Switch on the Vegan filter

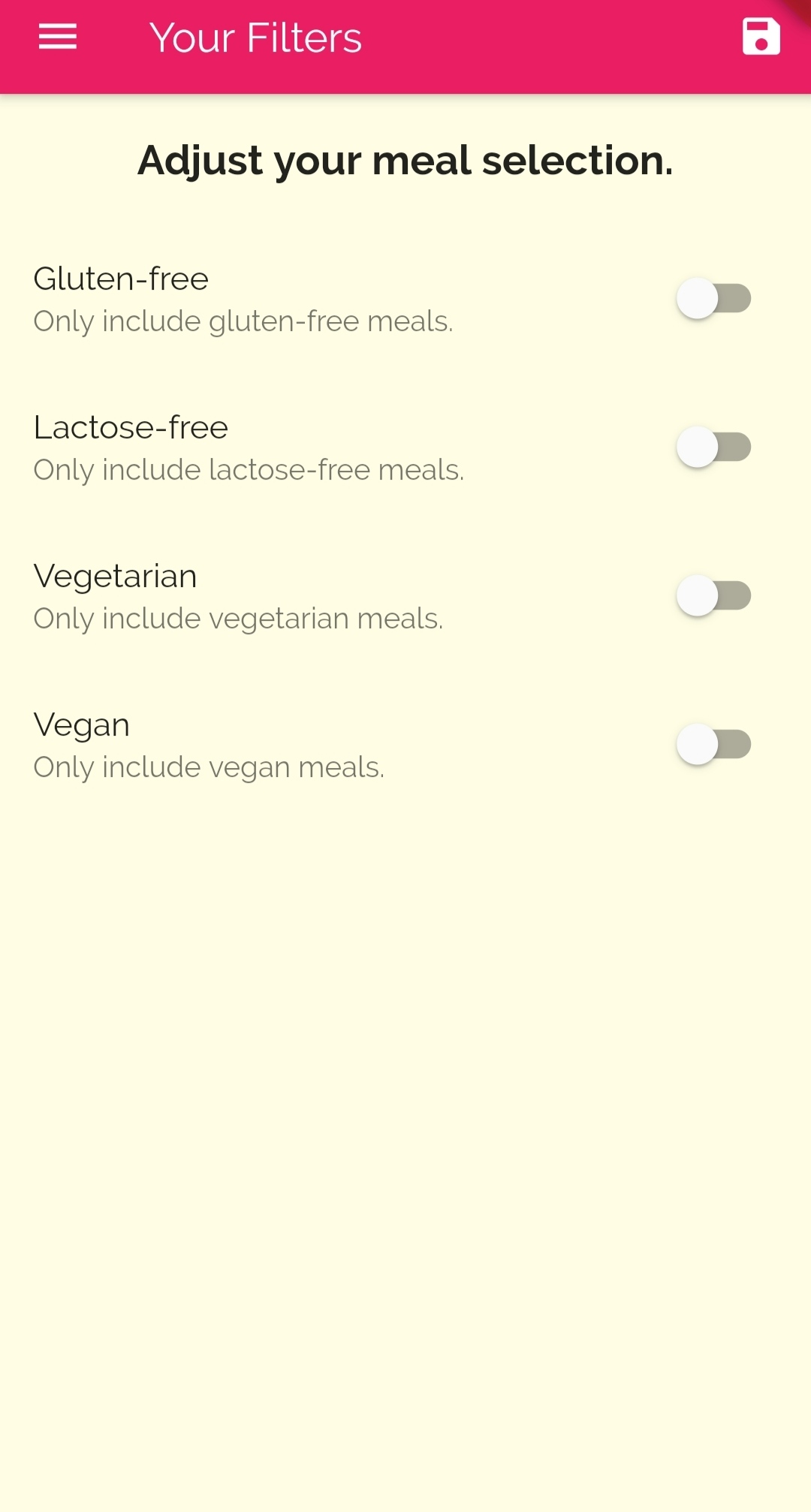tap(713, 744)
